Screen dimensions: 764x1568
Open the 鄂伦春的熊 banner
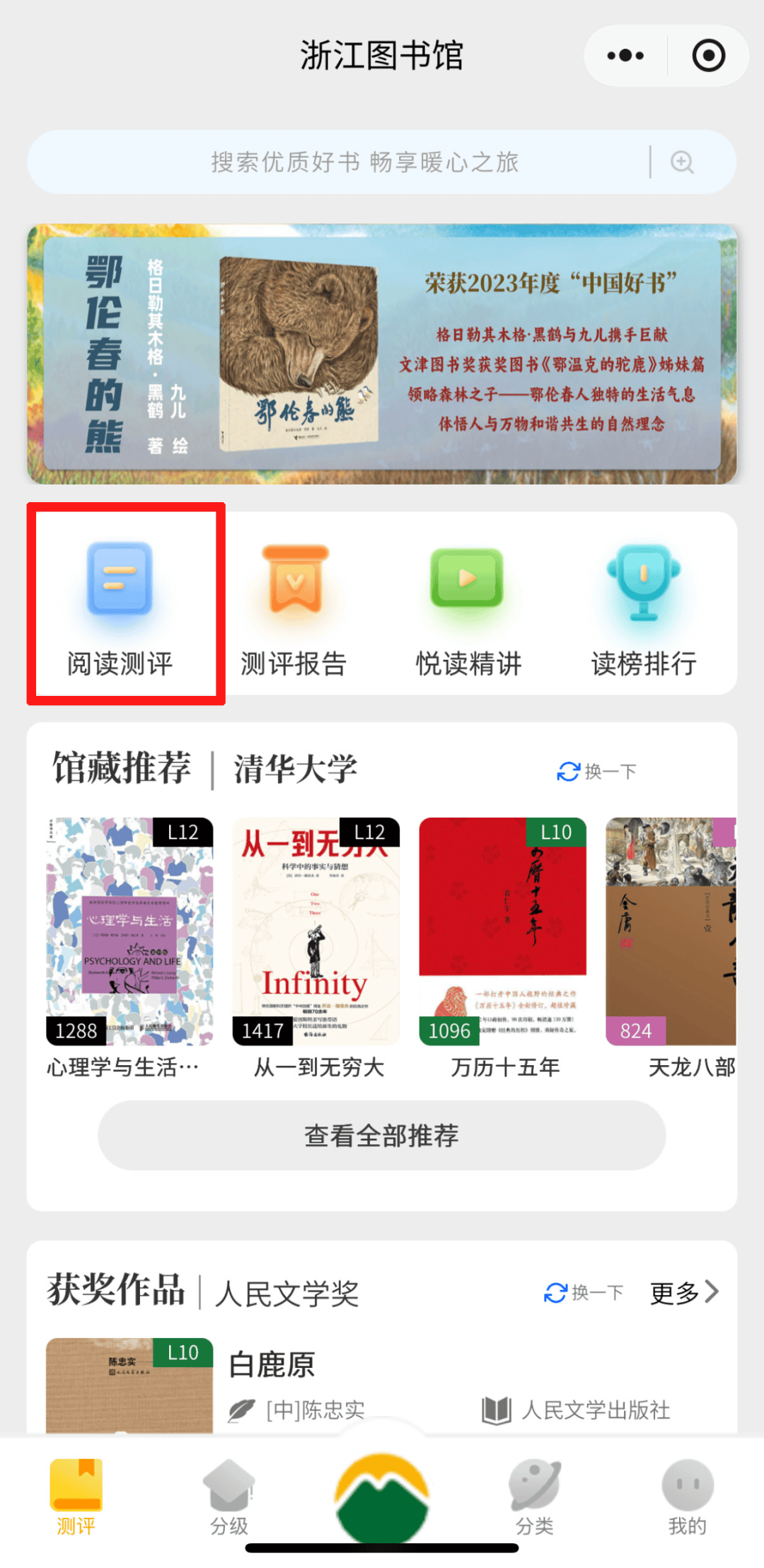(382, 354)
